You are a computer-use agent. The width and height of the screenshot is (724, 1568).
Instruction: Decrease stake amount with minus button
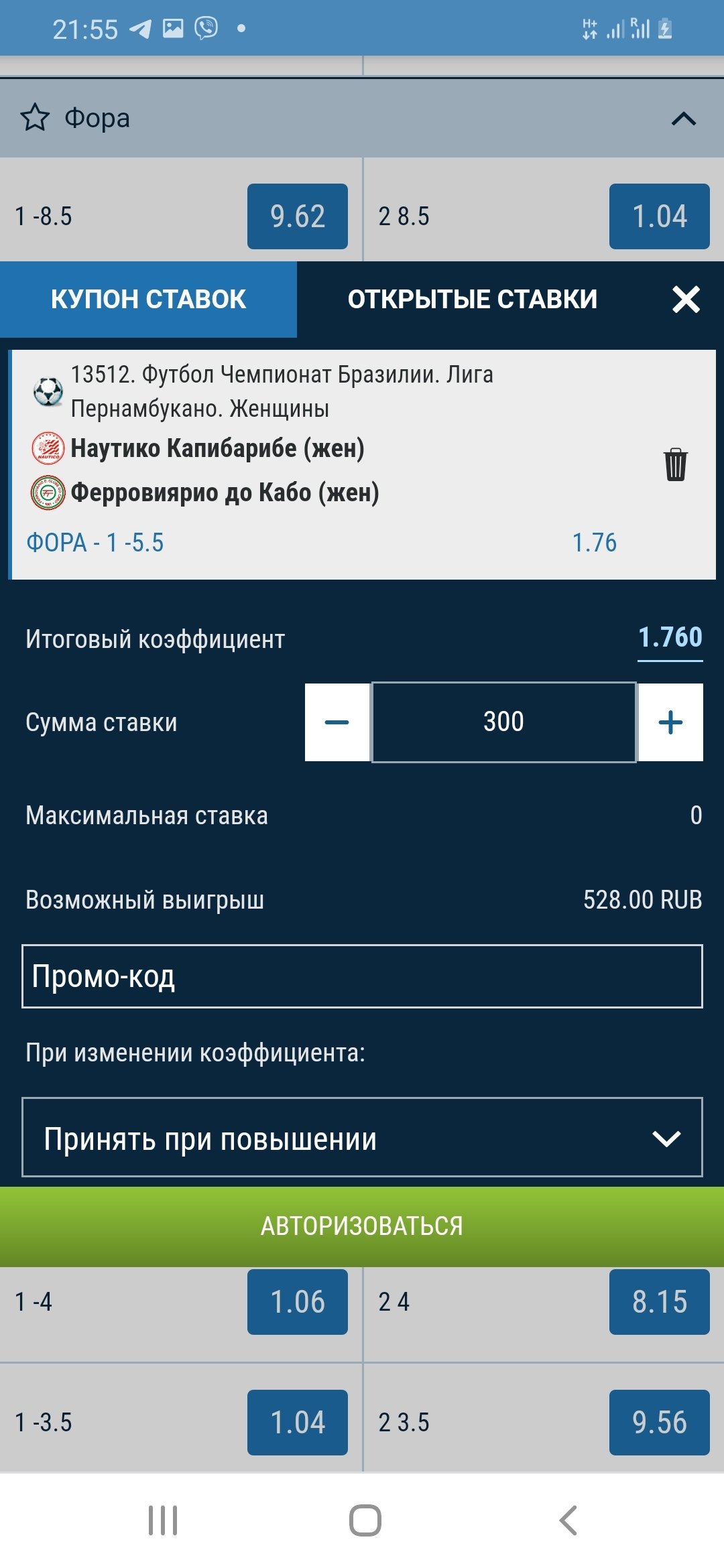[337, 722]
